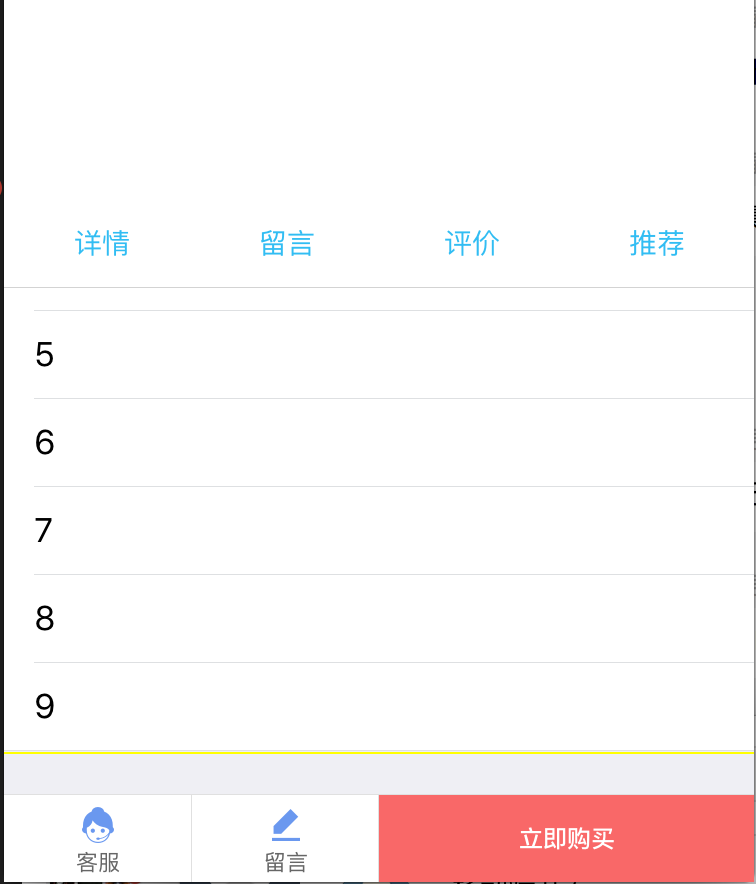Screen dimensions: 756x884
Task: View the 推荐 tab
Action: (x=656, y=243)
